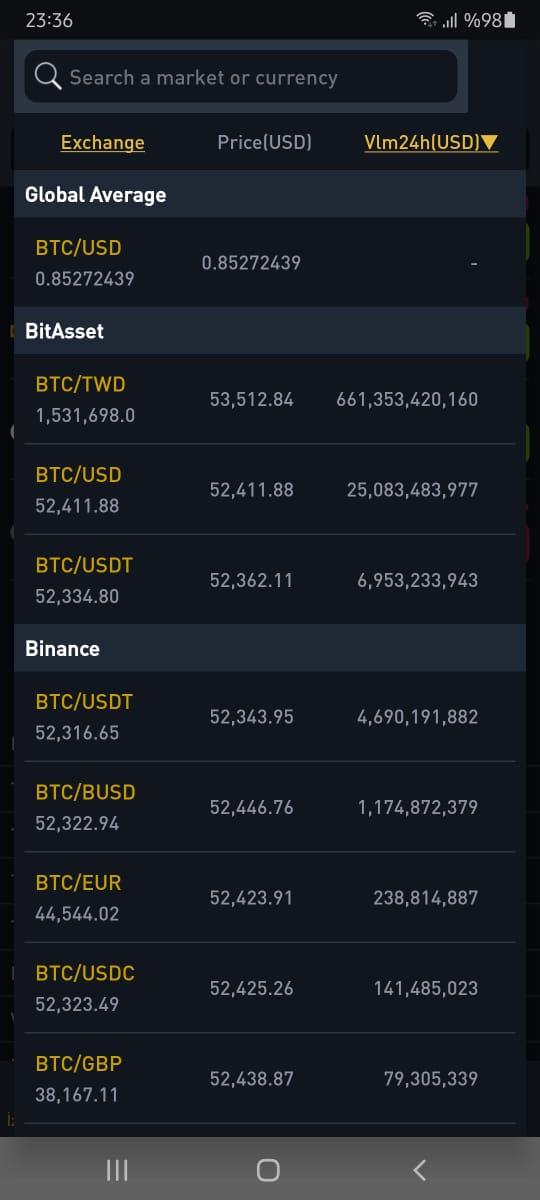Go back using the system back button
The image size is (540, 1200).
coord(420,1170)
